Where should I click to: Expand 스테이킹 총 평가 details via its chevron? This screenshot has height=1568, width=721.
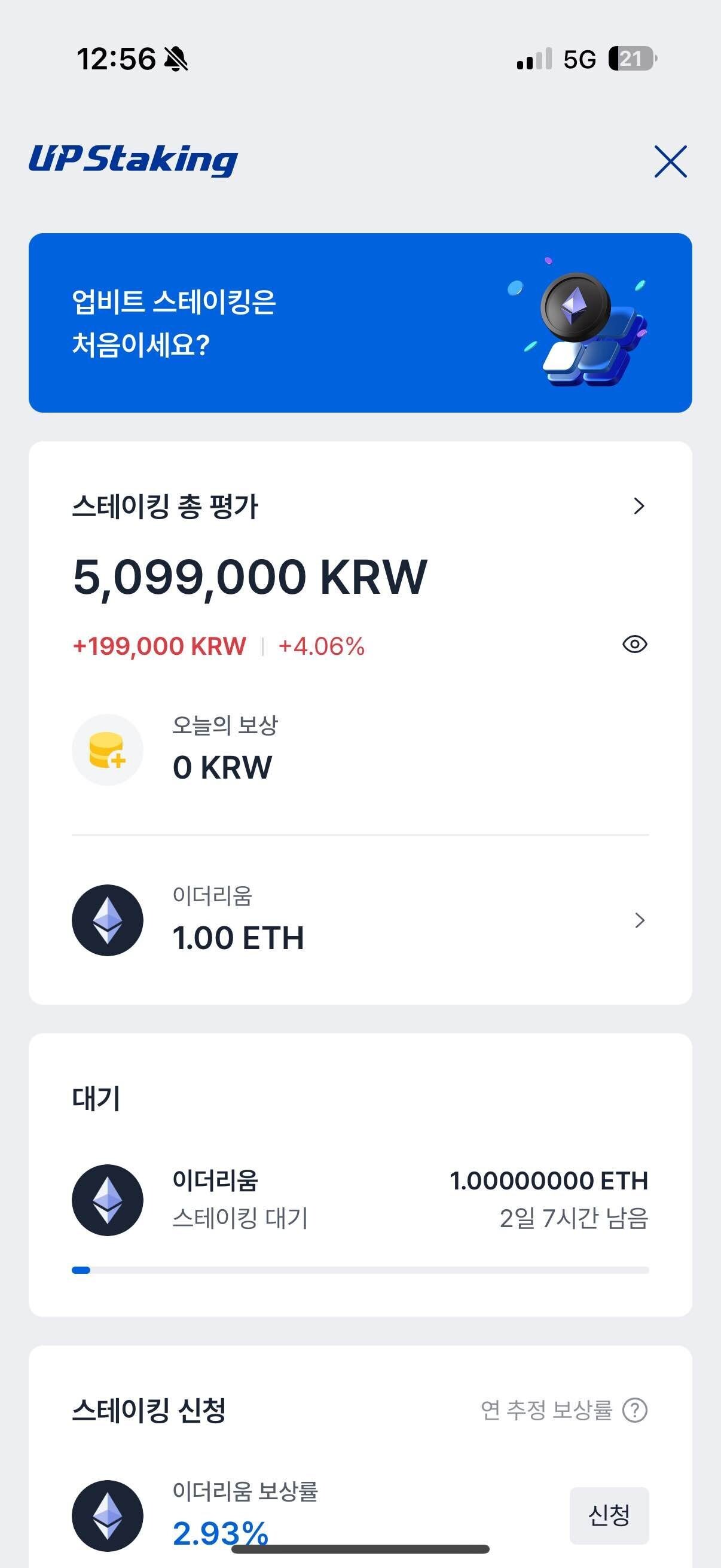(x=639, y=506)
